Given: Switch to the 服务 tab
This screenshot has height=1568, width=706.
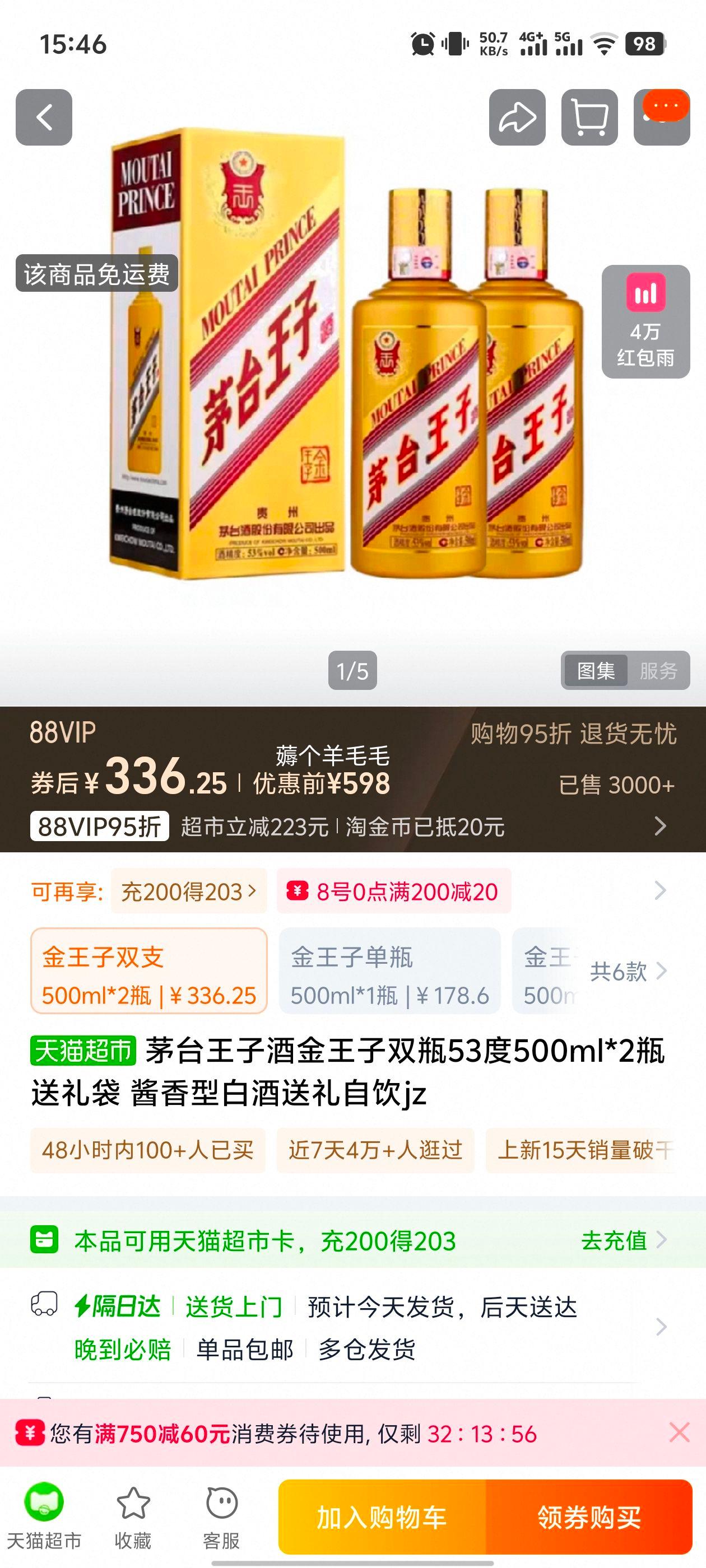Looking at the screenshot, I should point(658,671).
